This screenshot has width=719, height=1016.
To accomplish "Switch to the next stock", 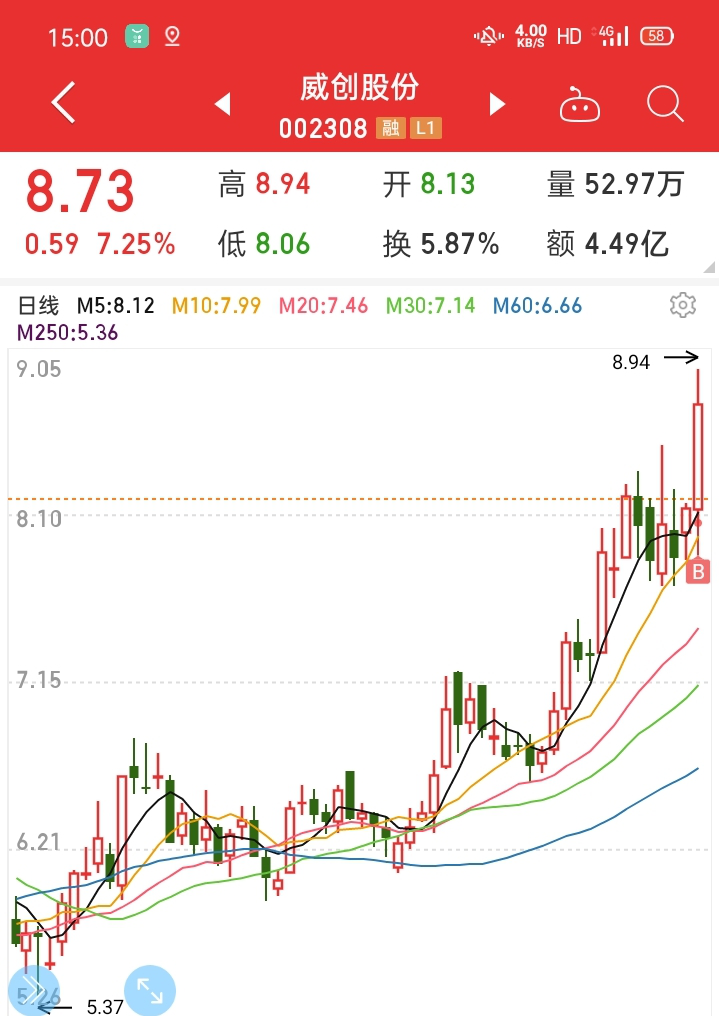I will (496, 104).
